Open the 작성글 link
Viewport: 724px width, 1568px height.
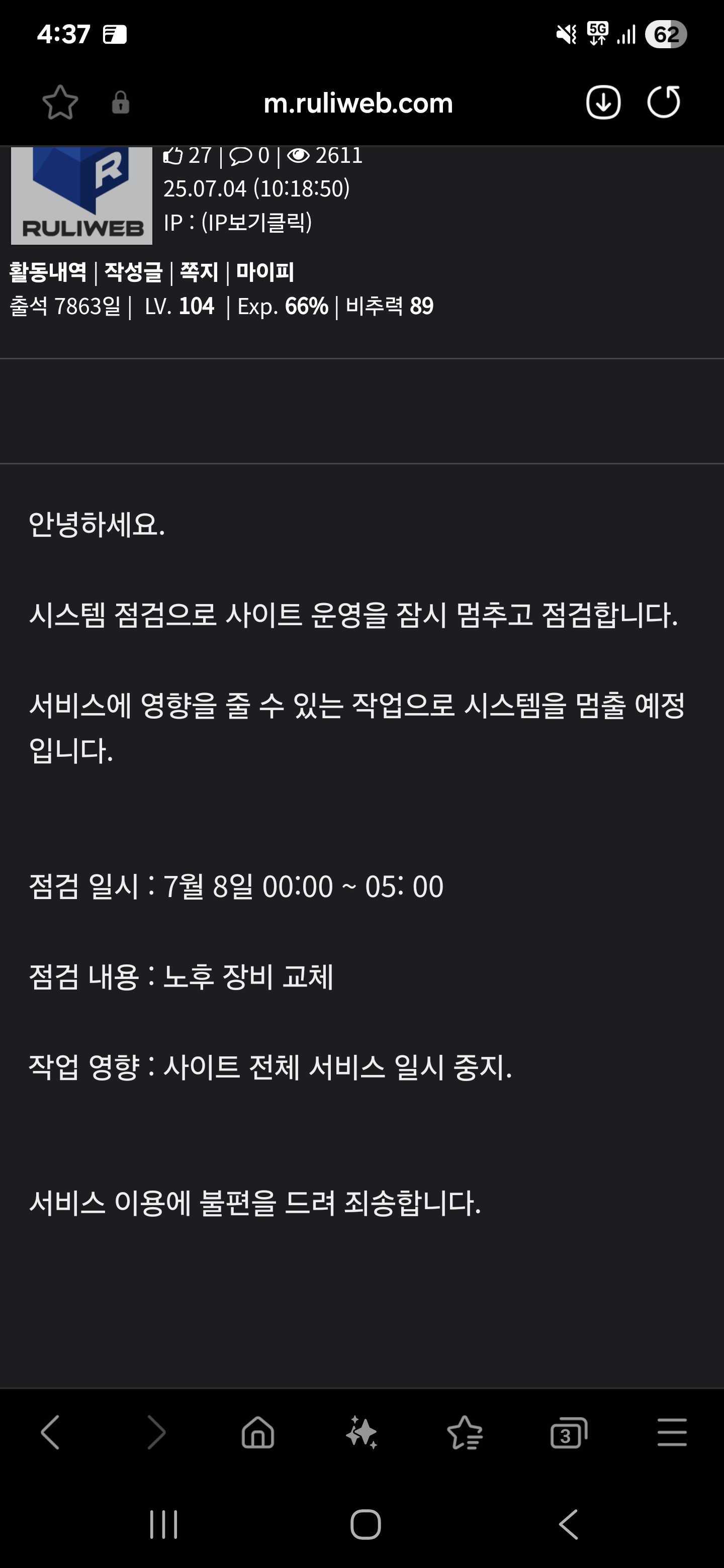[133, 272]
